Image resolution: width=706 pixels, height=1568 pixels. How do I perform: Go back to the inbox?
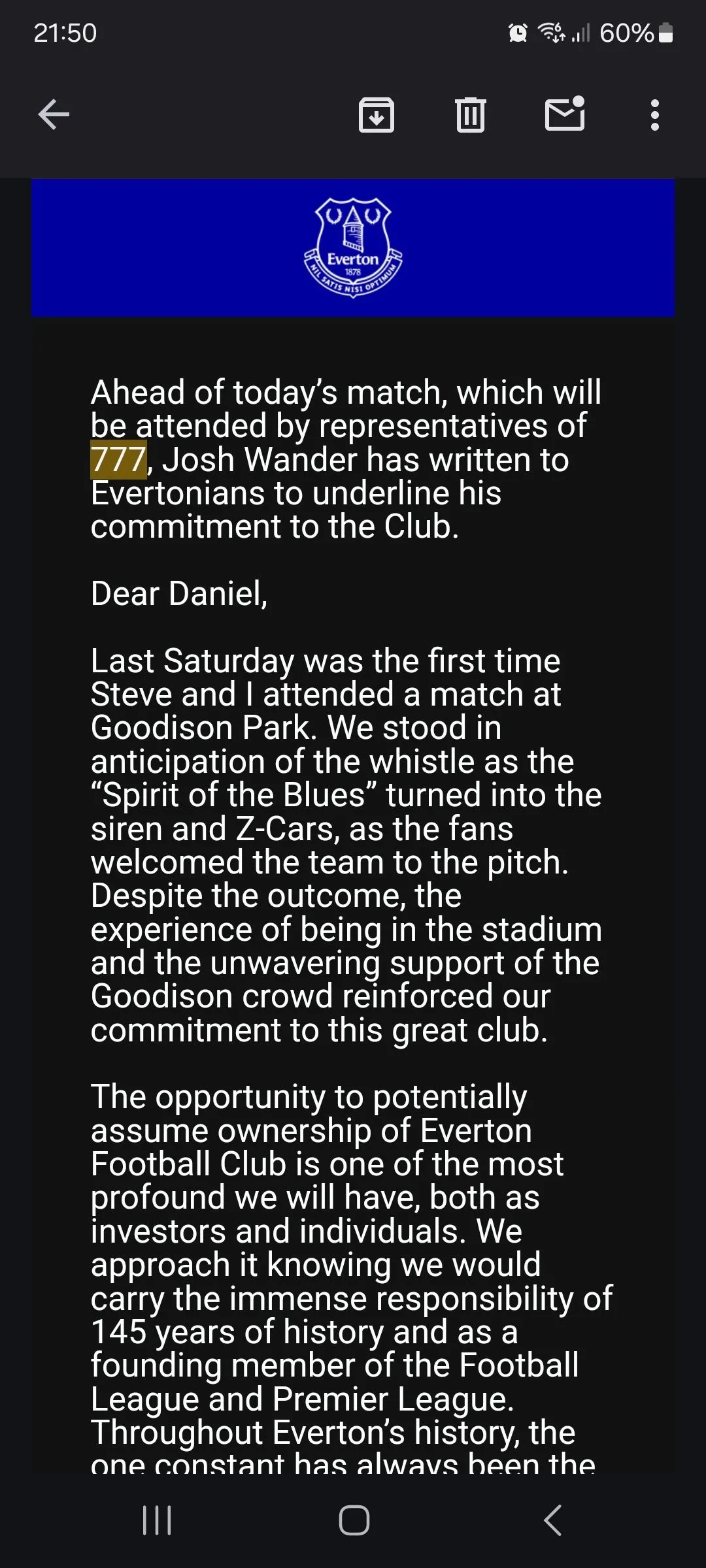coord(54,115)
